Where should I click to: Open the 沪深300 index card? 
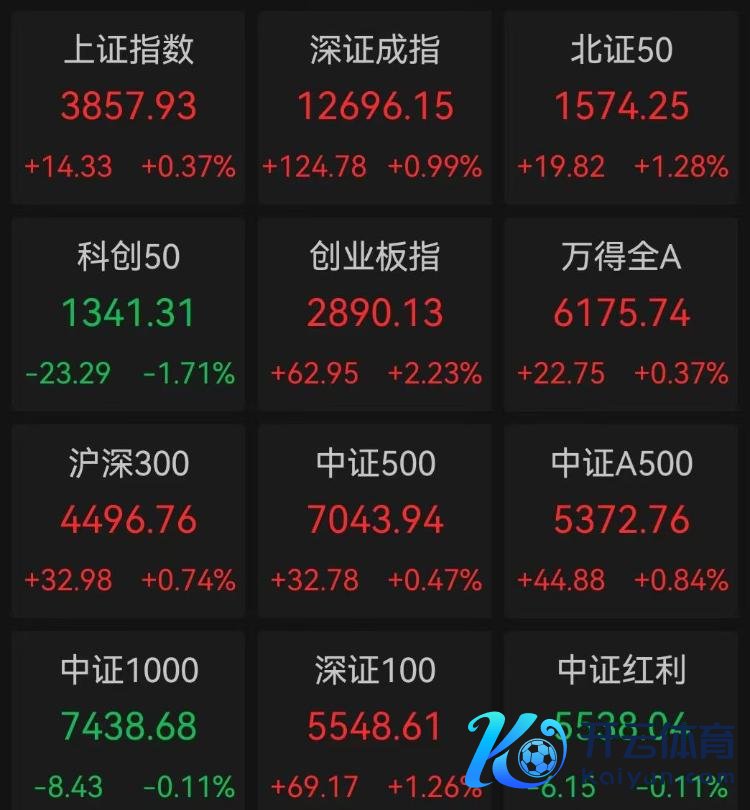(129, 520)
